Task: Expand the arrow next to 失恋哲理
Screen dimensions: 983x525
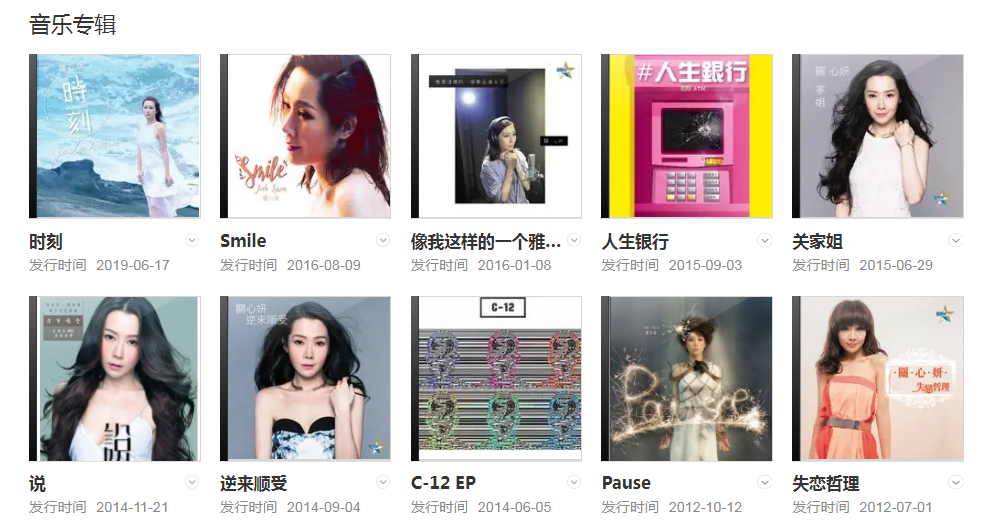Action: pos(955,482)
